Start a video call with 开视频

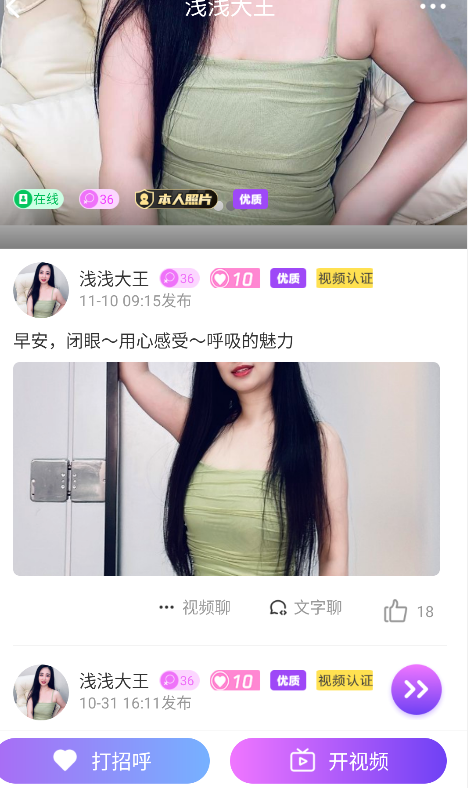pos(338,760)
